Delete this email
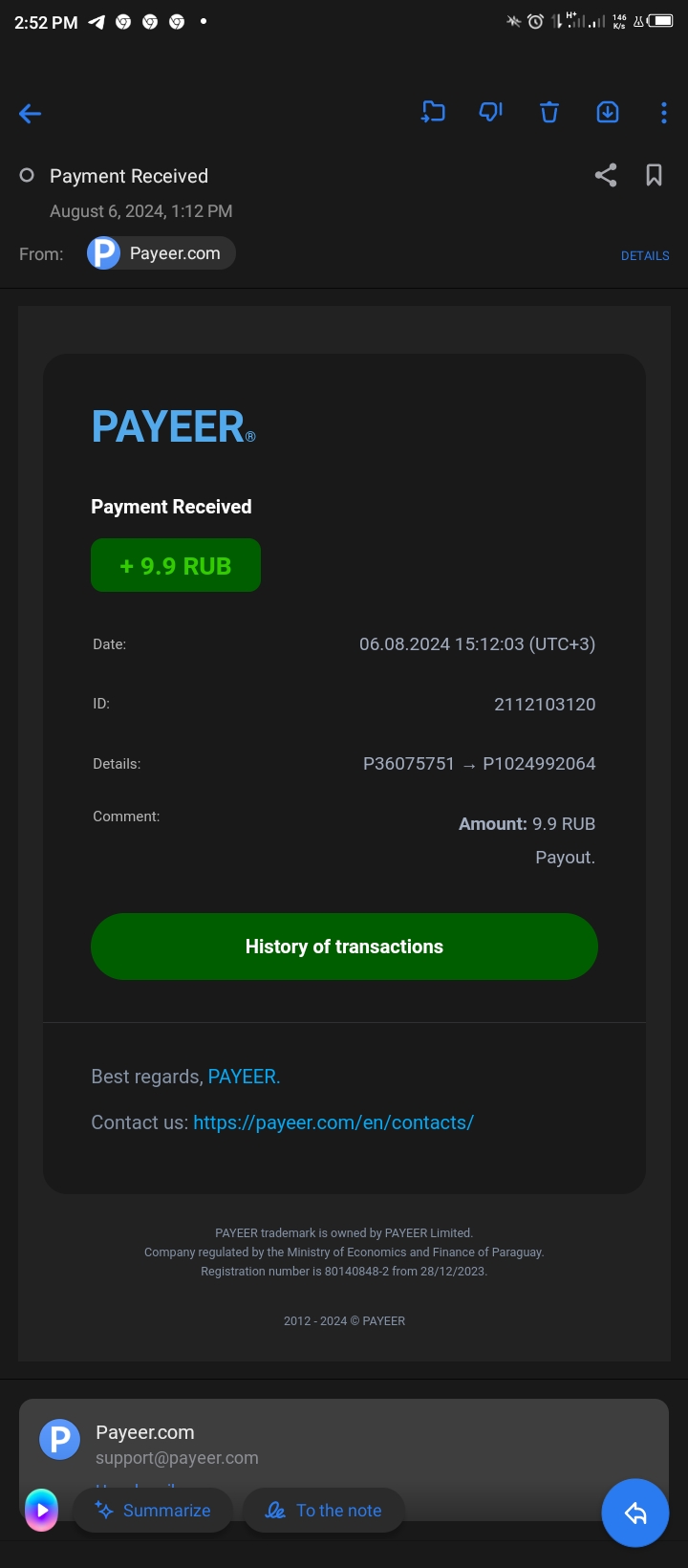 coord(548,113)
